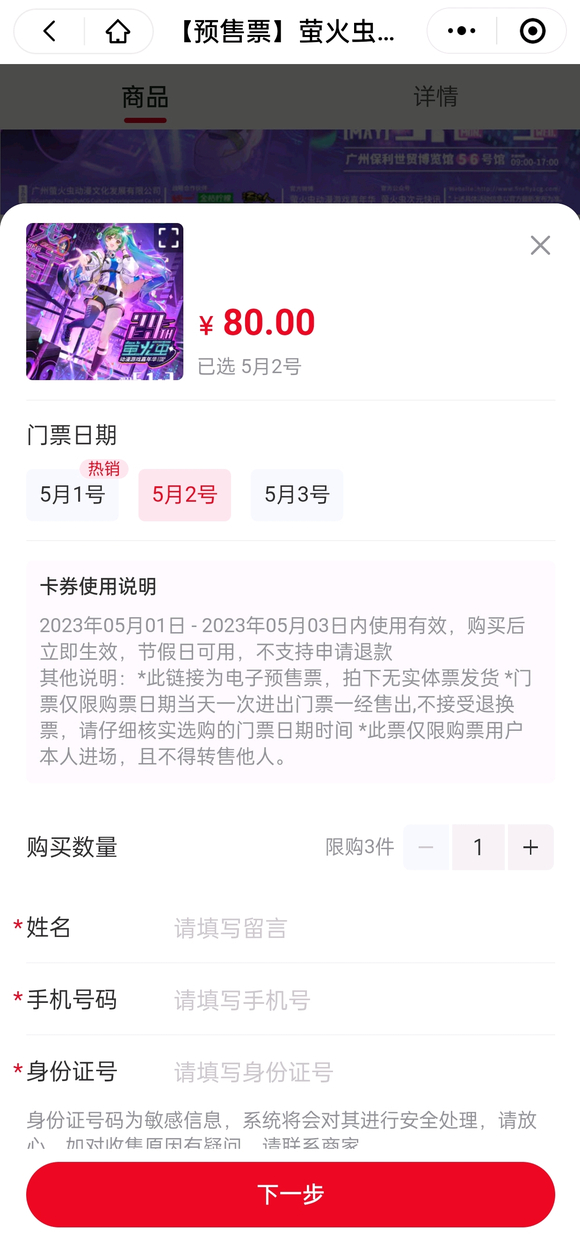The height and width of the screenshot is (1240, 580).
Task: Select the 5月1号 ticket date
Action: (x=72, y=495)
